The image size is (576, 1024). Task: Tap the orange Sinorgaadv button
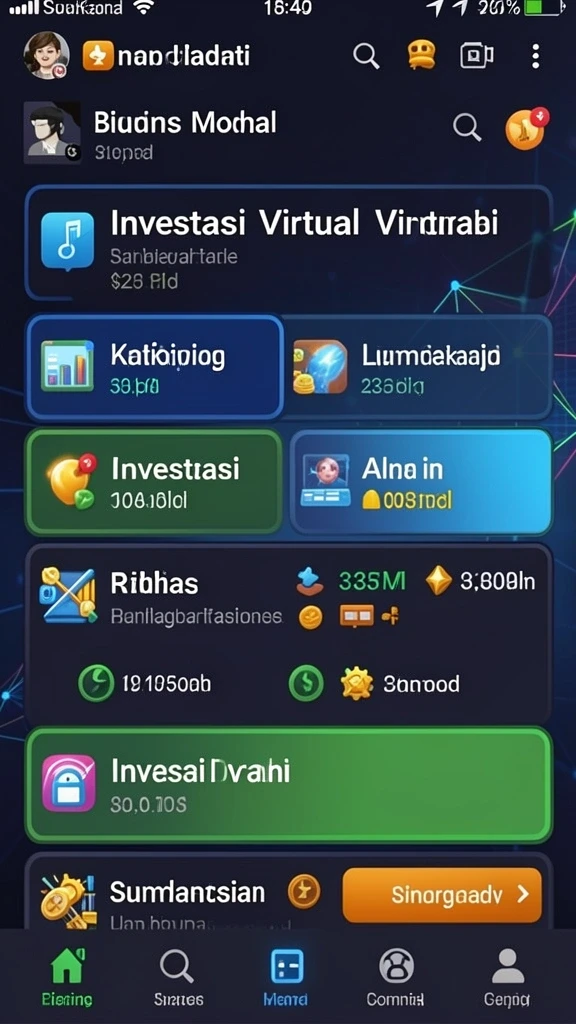[x=442, y=895]
